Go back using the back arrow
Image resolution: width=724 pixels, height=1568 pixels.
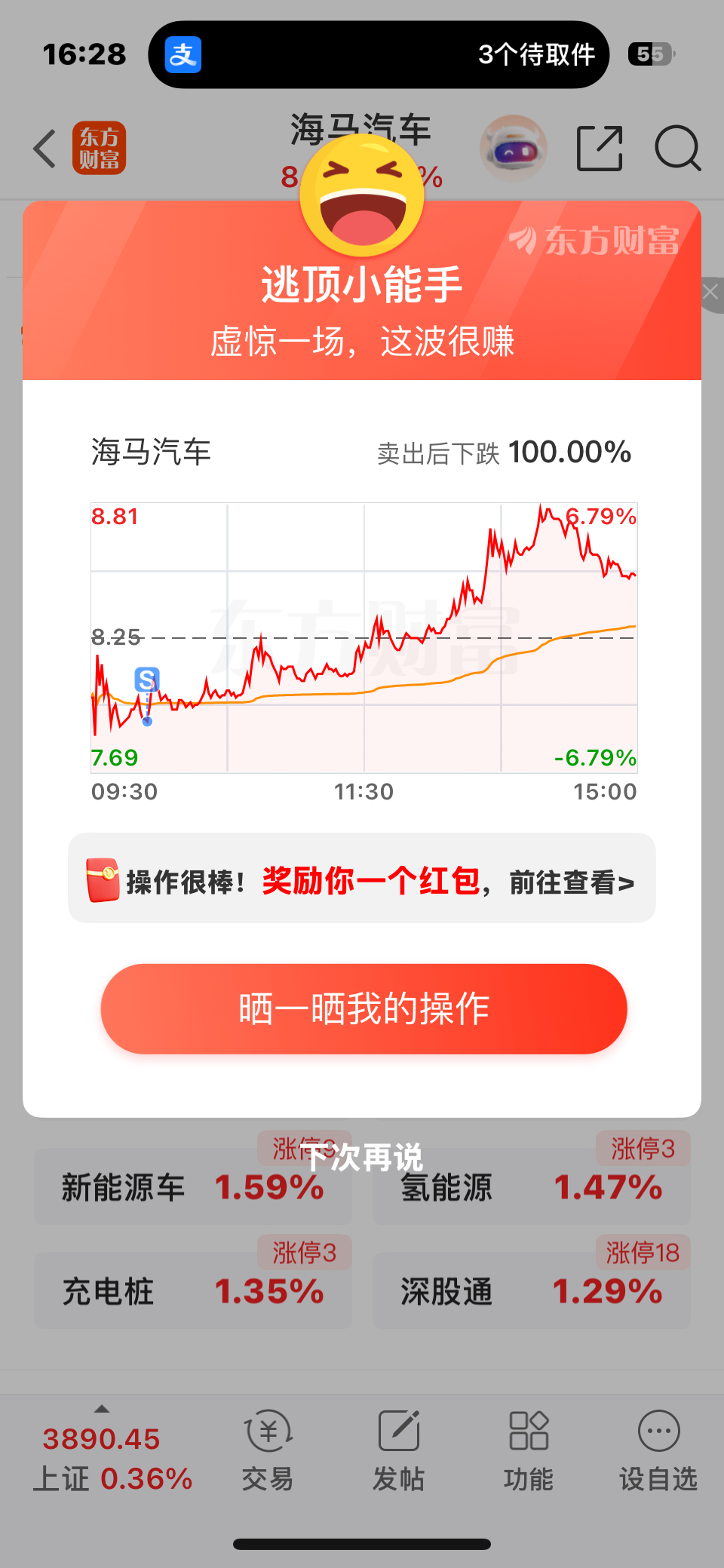click(45, 149)
